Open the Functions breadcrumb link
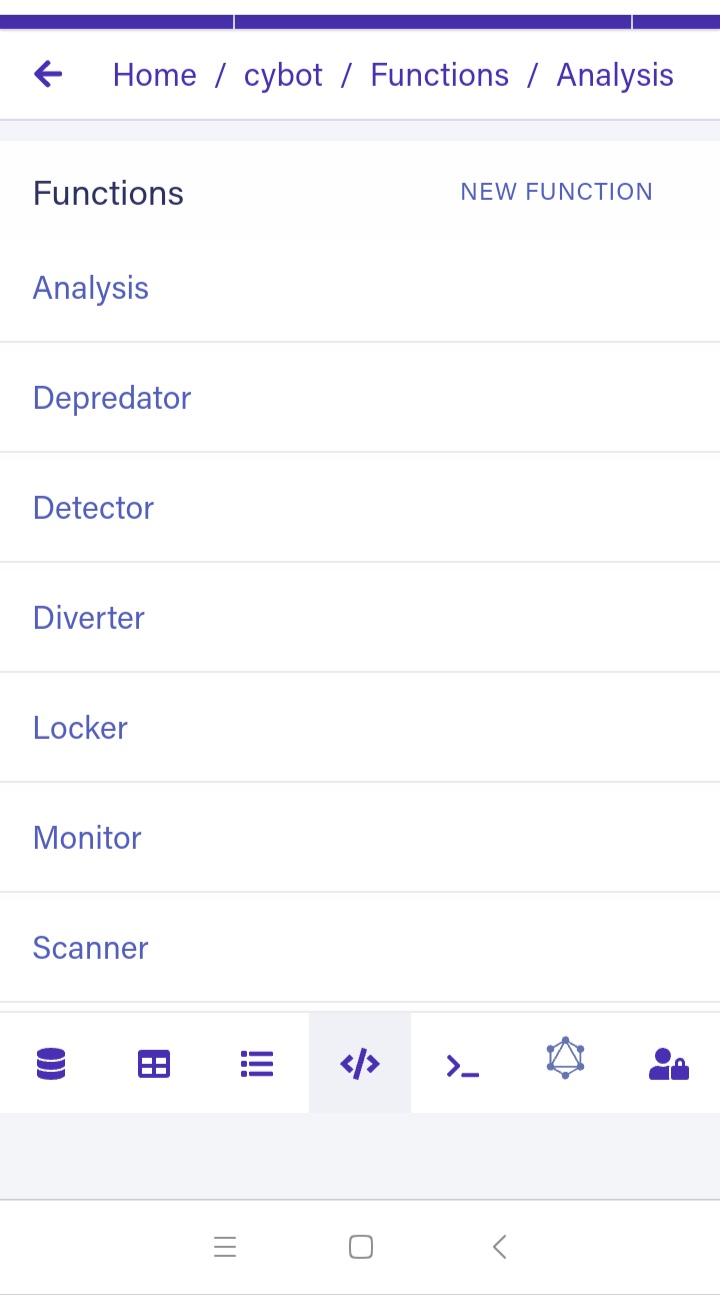Viewport: 720px width, 1295px height. point(439,75)
